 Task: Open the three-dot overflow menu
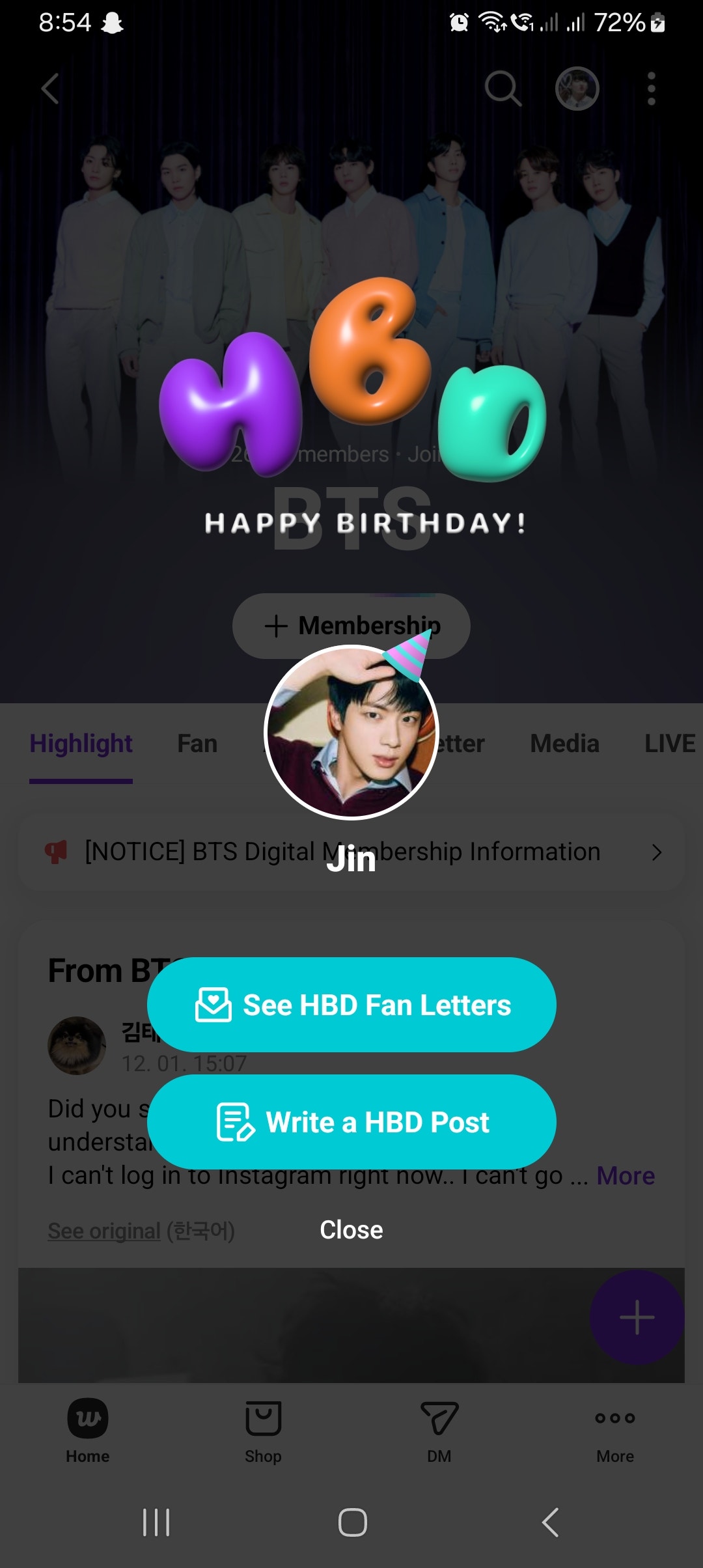click(650, 89)
